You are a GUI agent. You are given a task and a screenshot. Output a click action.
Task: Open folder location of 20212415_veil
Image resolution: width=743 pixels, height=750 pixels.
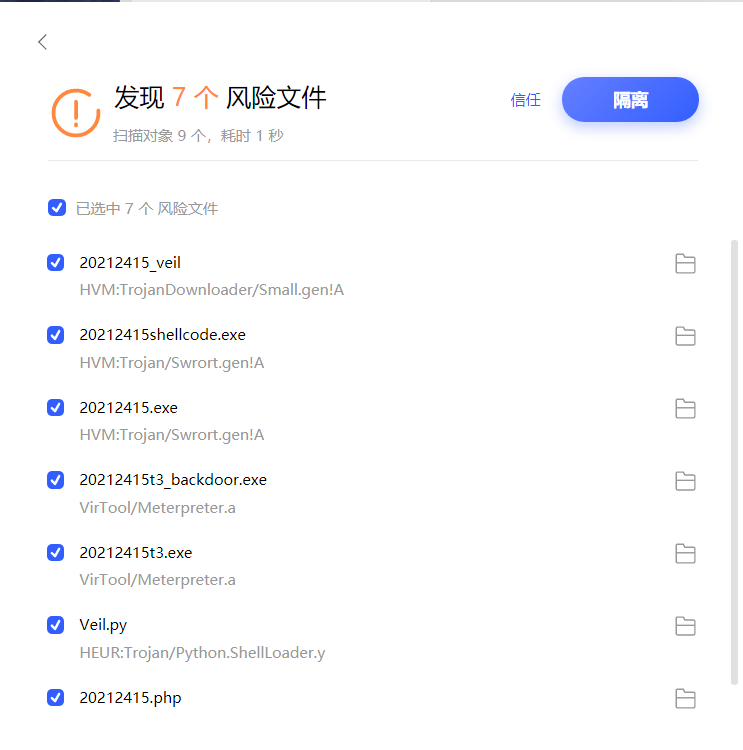coord(685,264)
